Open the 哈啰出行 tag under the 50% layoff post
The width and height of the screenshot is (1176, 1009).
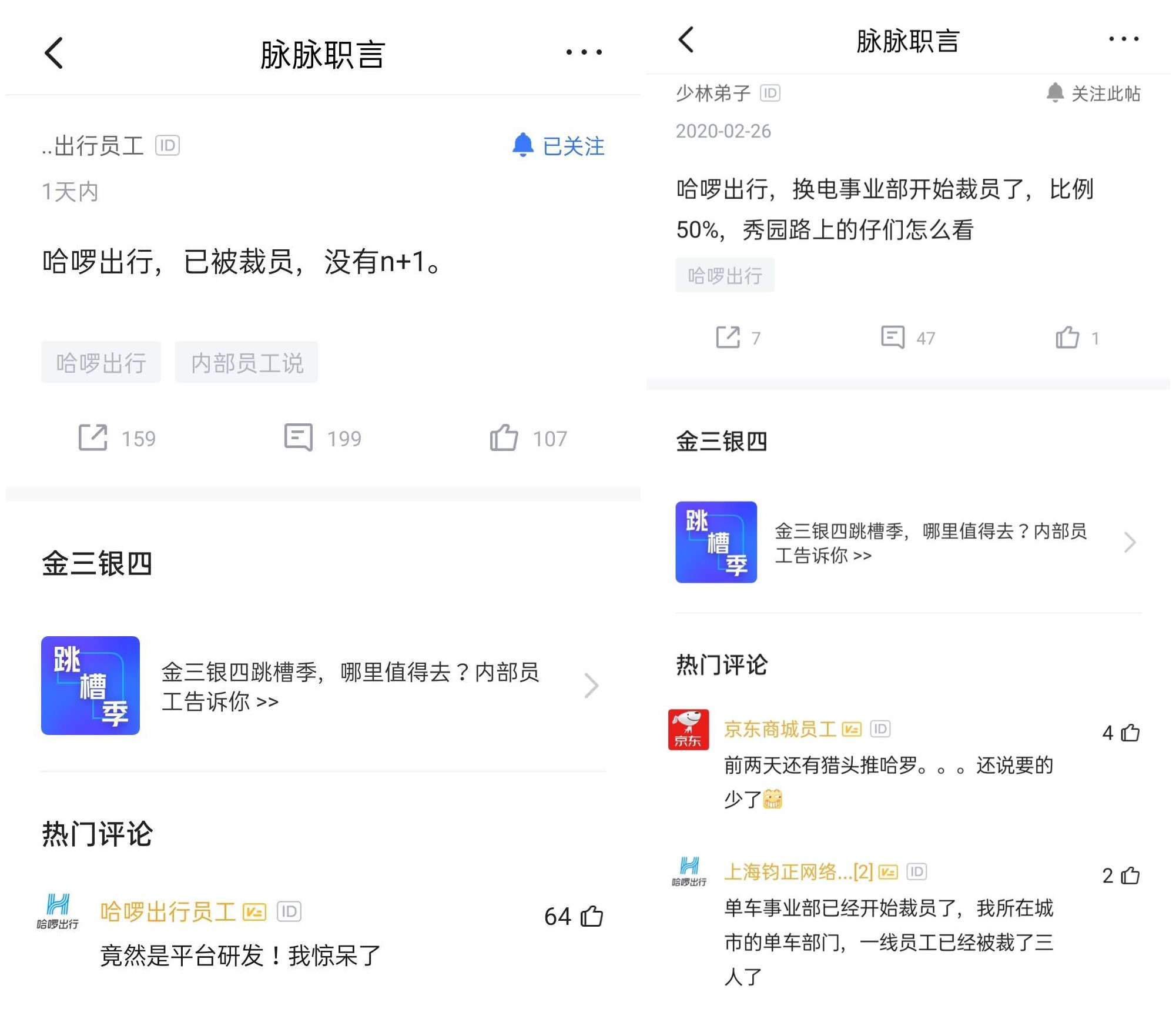click(725, 275)
